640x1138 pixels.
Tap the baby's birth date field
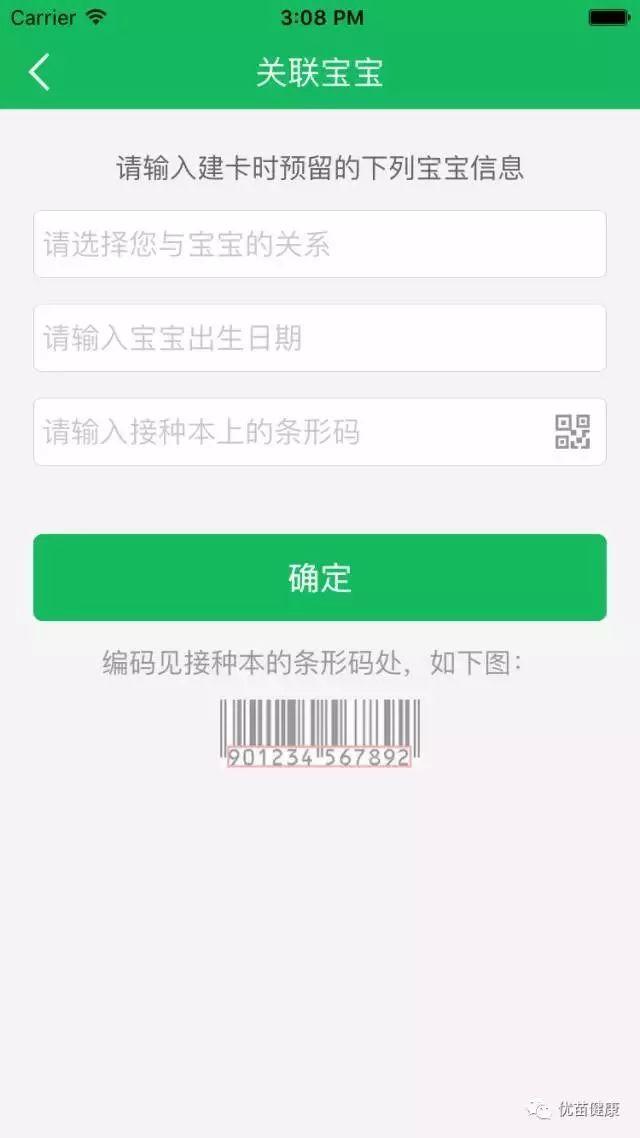(320, 338)
